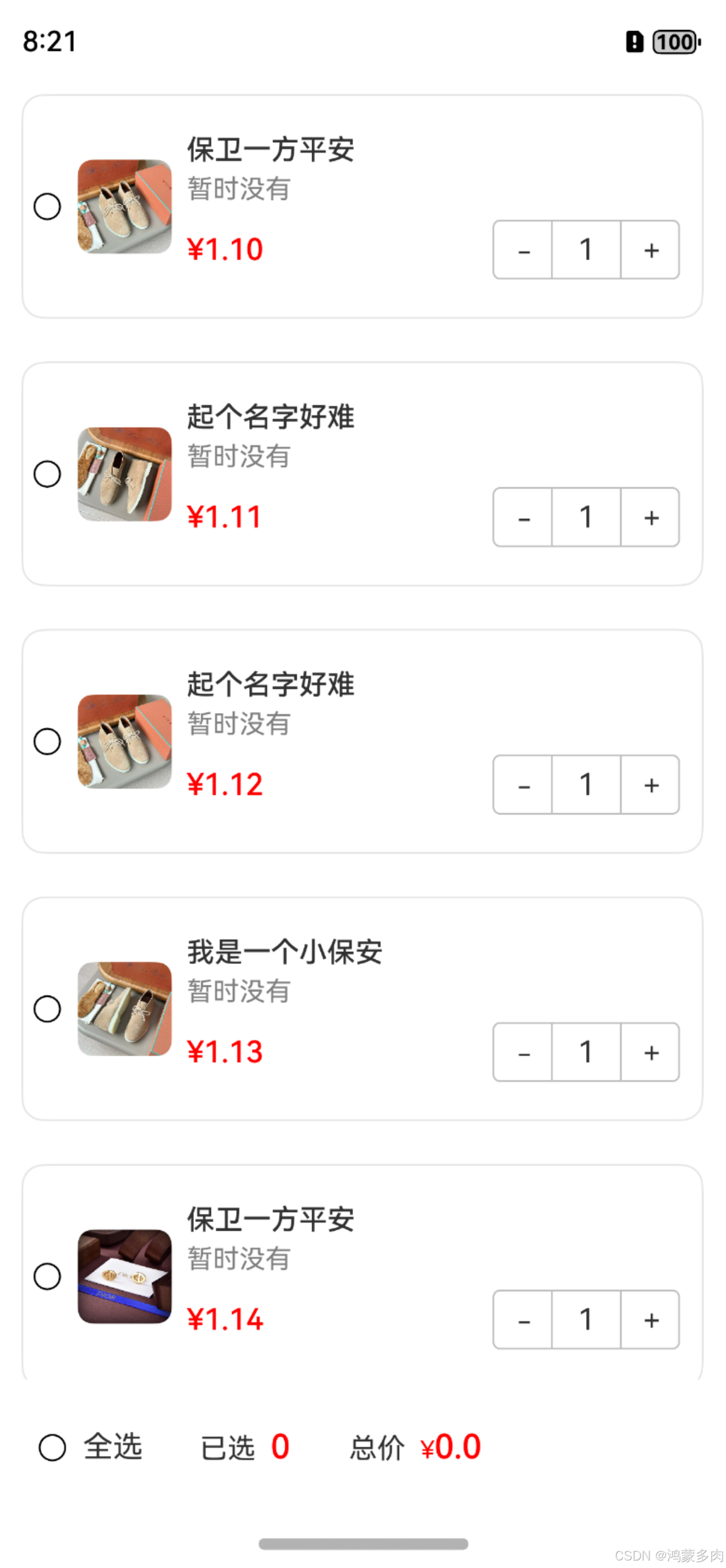This screenshot has width=726, height=1568.
Task: Increase quantity of the ¥1.14 item
Action: tap(651, 1320)
